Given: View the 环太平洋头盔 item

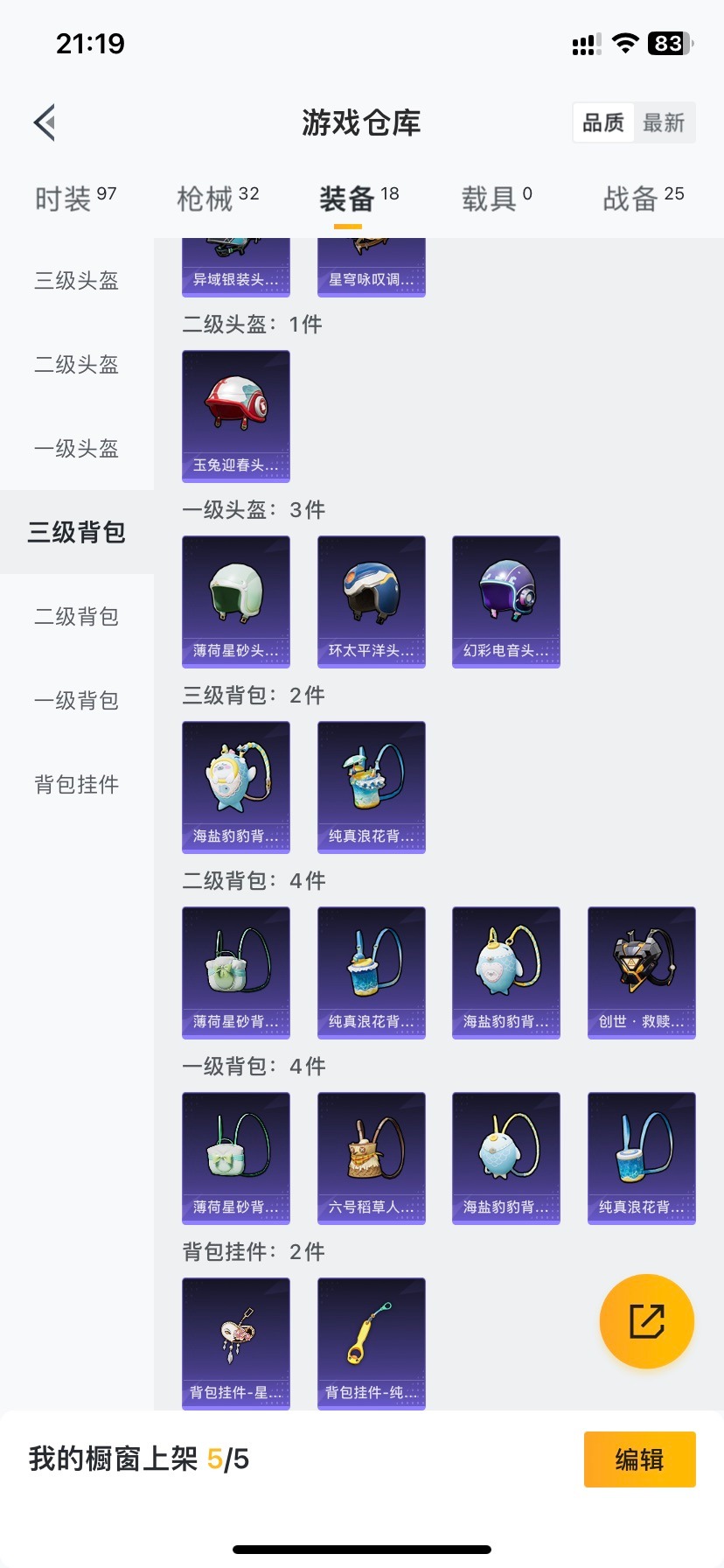Looking at the screenshot, I should pyautogui.click(x=372, y=601).
